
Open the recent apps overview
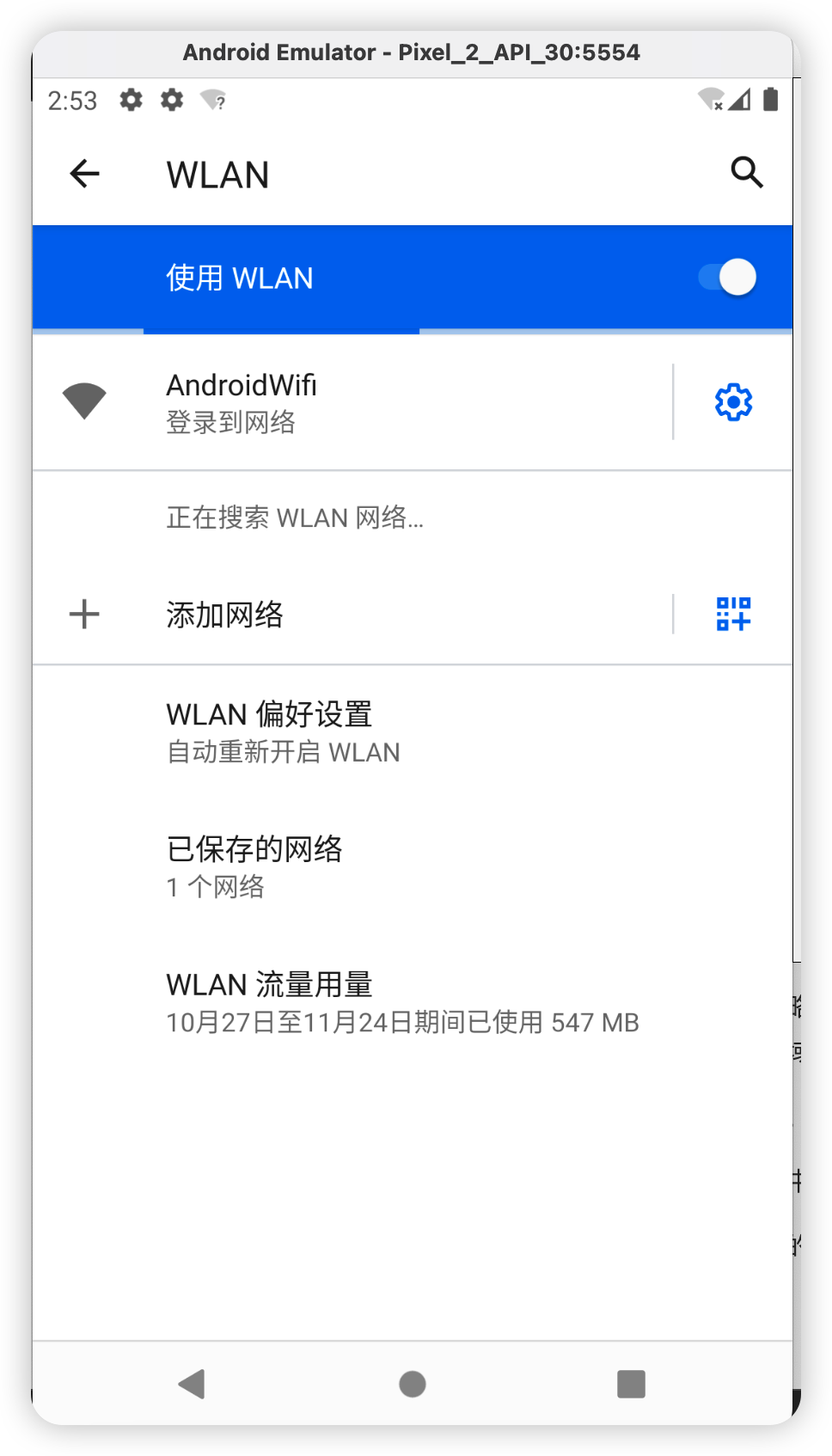click(631, 1384)
